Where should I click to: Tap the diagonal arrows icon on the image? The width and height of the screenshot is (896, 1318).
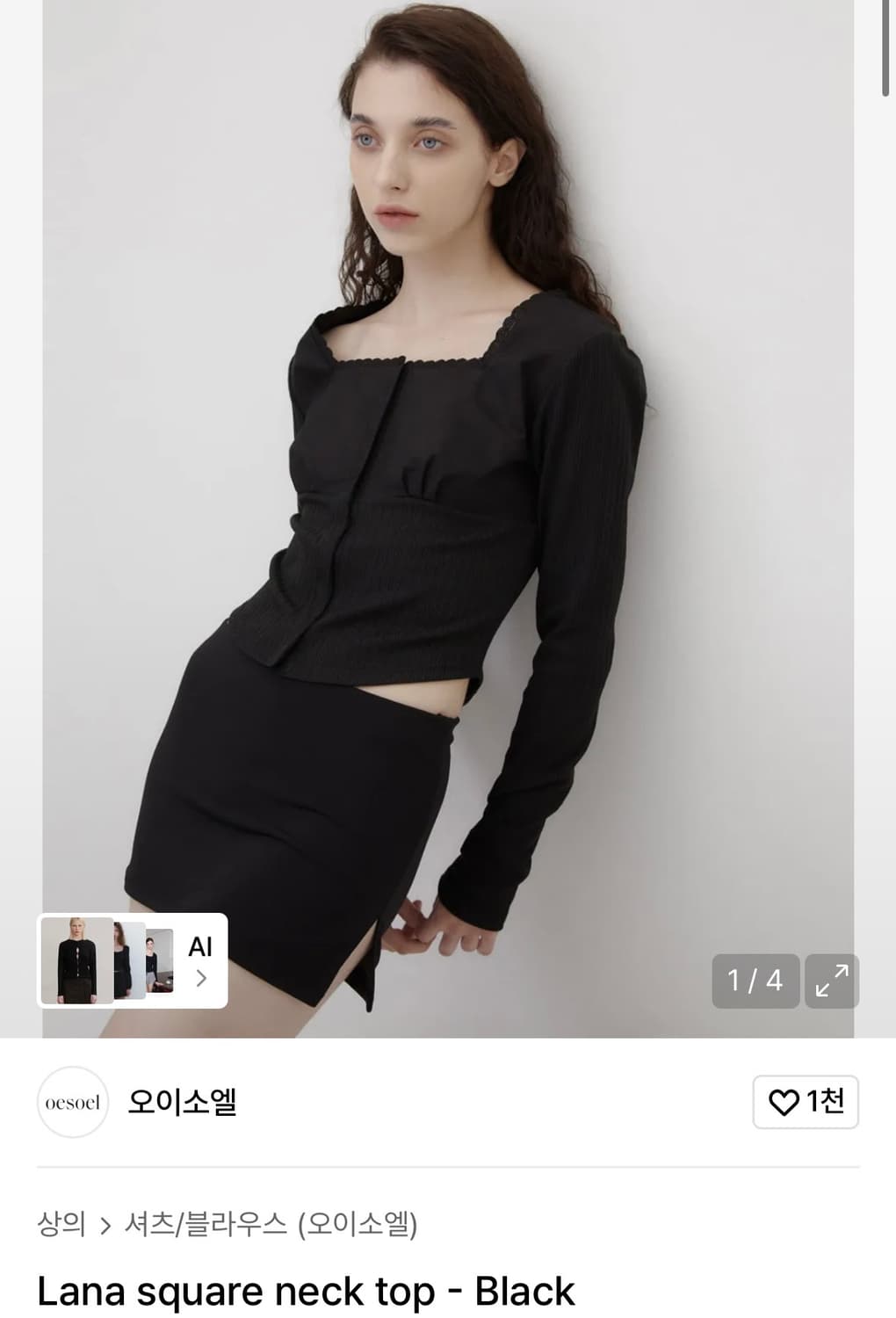[831, 981]
